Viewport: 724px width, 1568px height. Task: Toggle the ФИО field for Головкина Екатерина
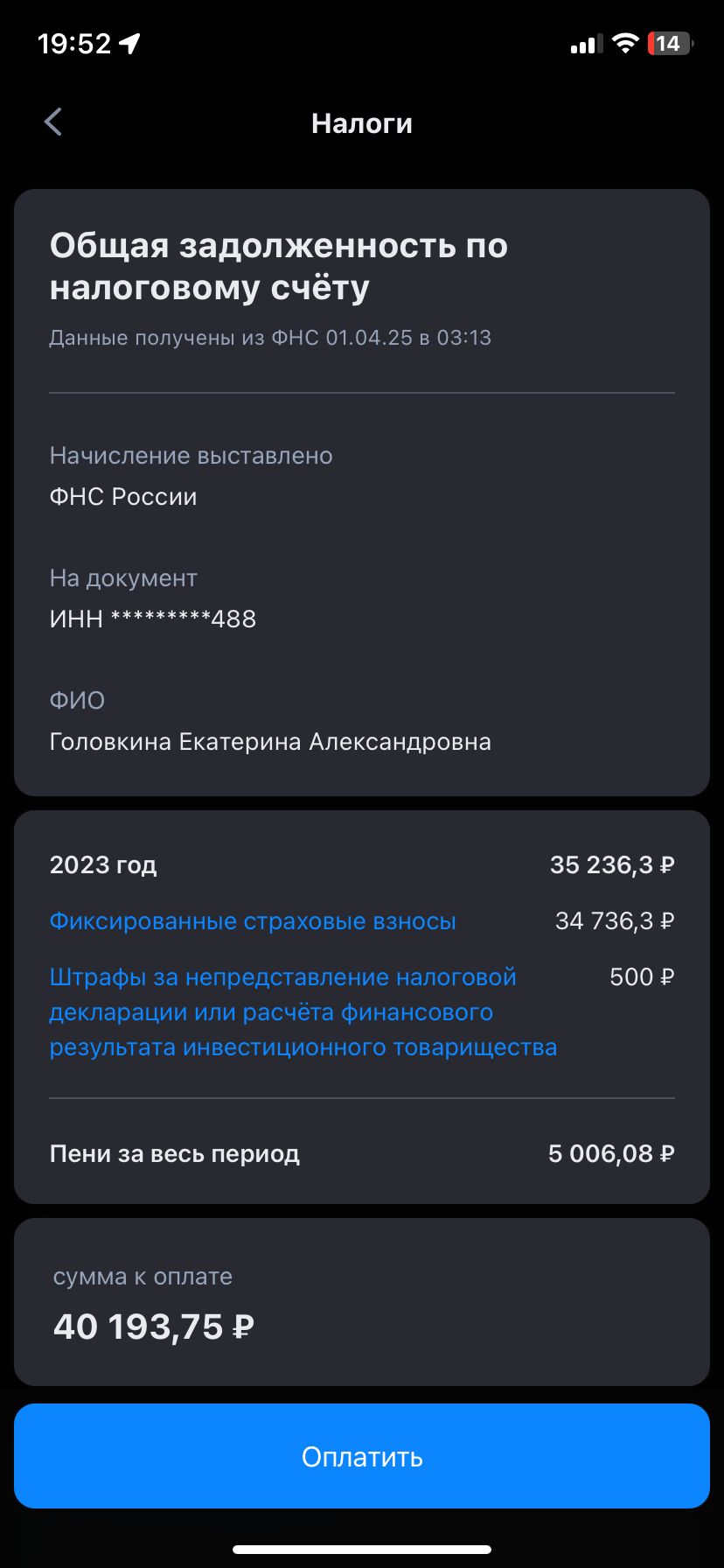(x=271, y=741)
